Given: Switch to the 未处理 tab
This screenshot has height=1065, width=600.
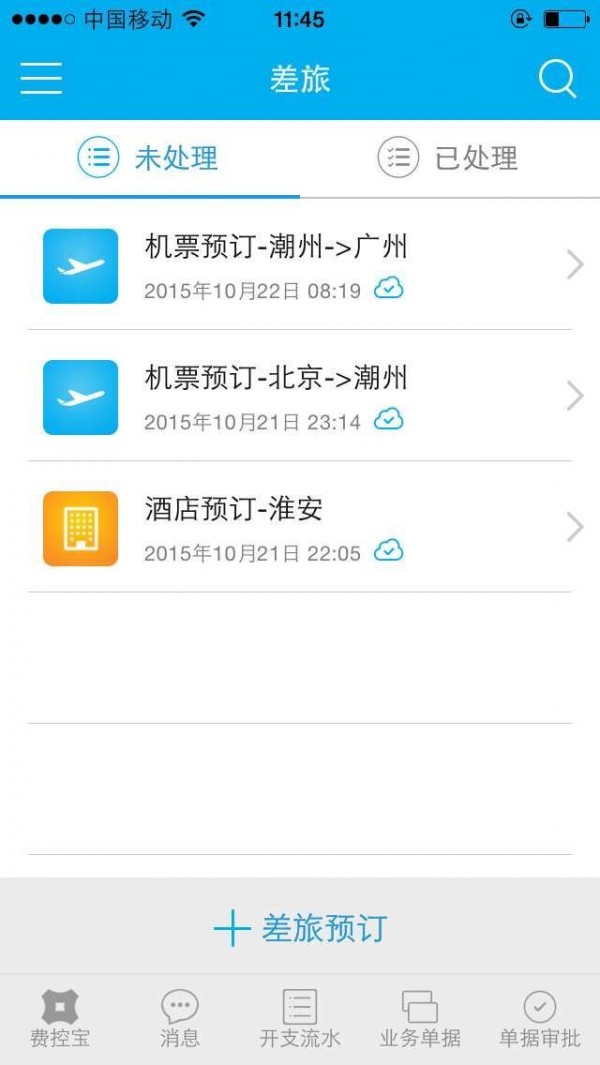Looking at the screenshot, I should pos(150,158).
